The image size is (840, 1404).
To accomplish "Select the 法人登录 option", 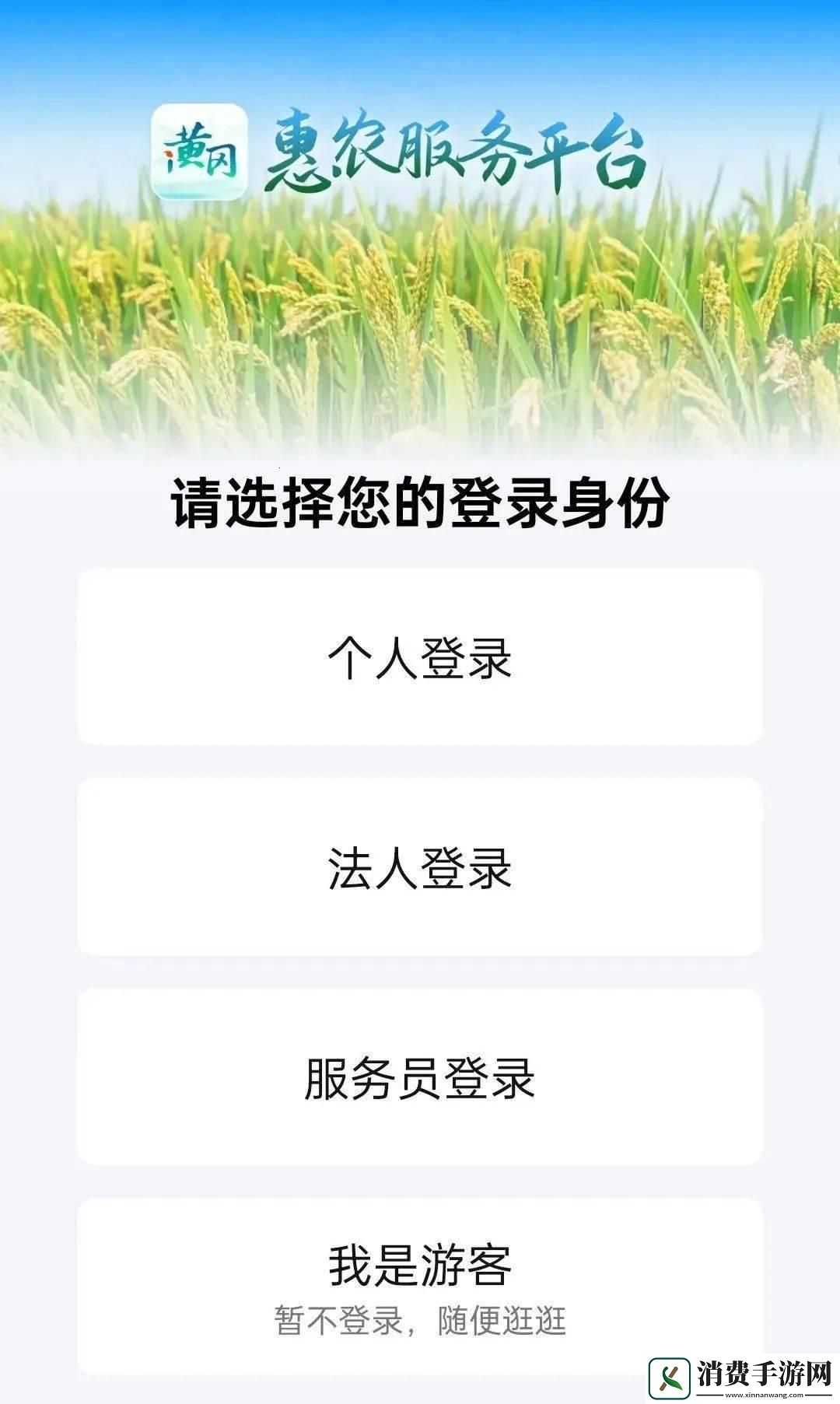I will coord(420,867).
